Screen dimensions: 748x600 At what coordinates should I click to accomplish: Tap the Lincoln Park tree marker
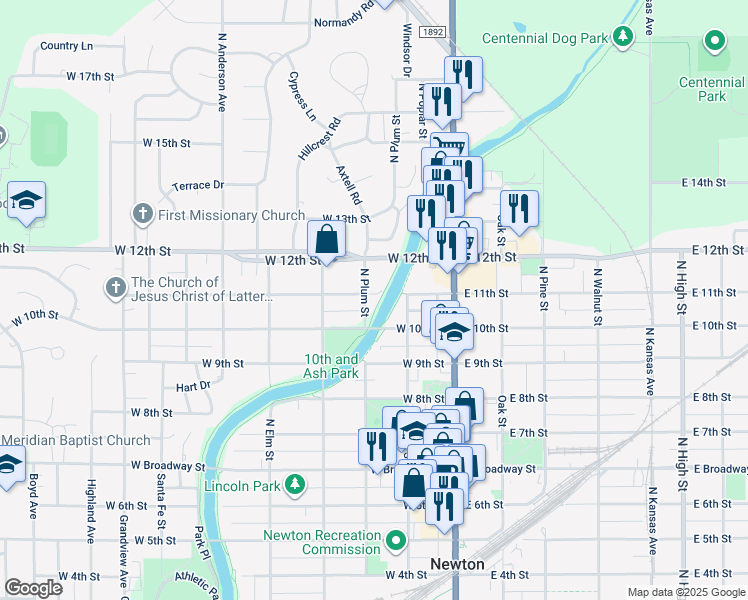[294, 485]
